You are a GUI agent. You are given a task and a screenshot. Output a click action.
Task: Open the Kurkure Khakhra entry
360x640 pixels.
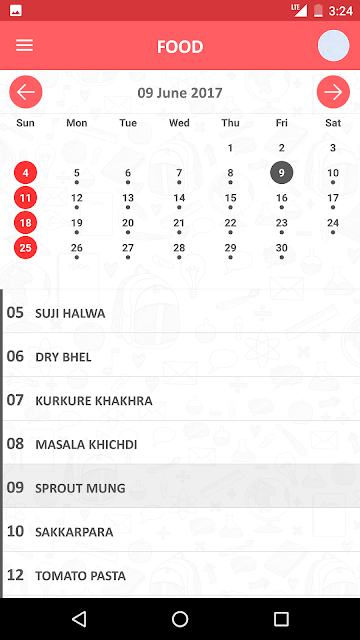(182, 400)
